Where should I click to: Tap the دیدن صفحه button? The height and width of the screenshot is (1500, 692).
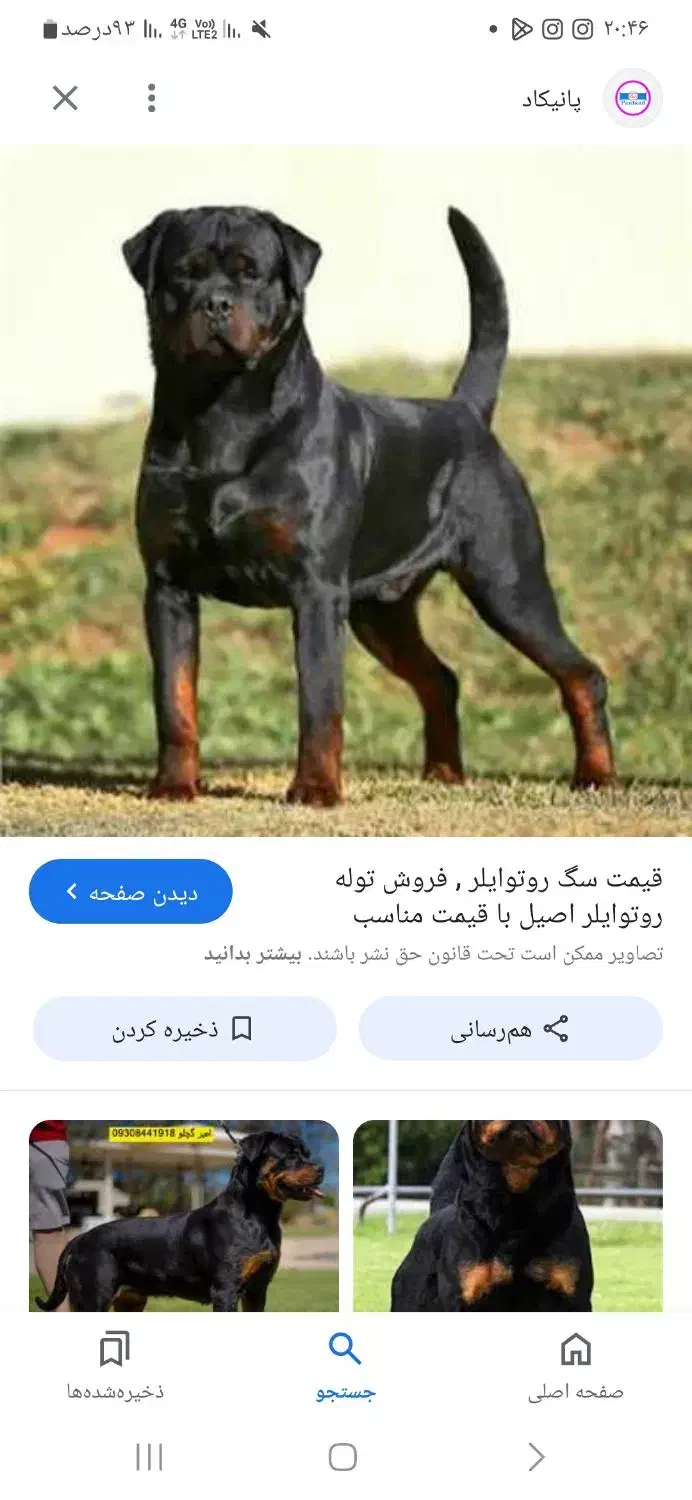tap(131, 892)
